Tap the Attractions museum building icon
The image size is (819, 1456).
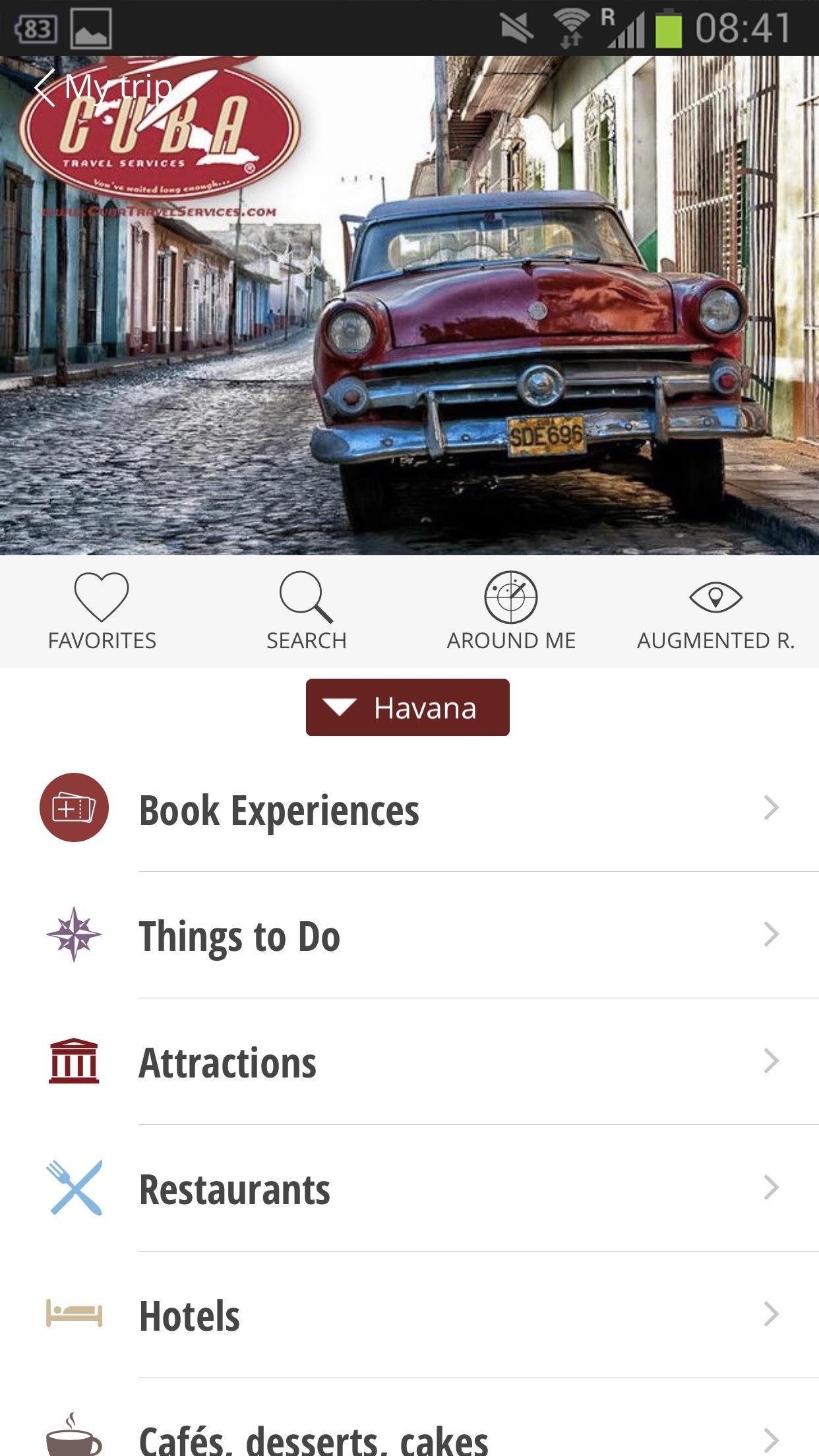[74, 1060]
